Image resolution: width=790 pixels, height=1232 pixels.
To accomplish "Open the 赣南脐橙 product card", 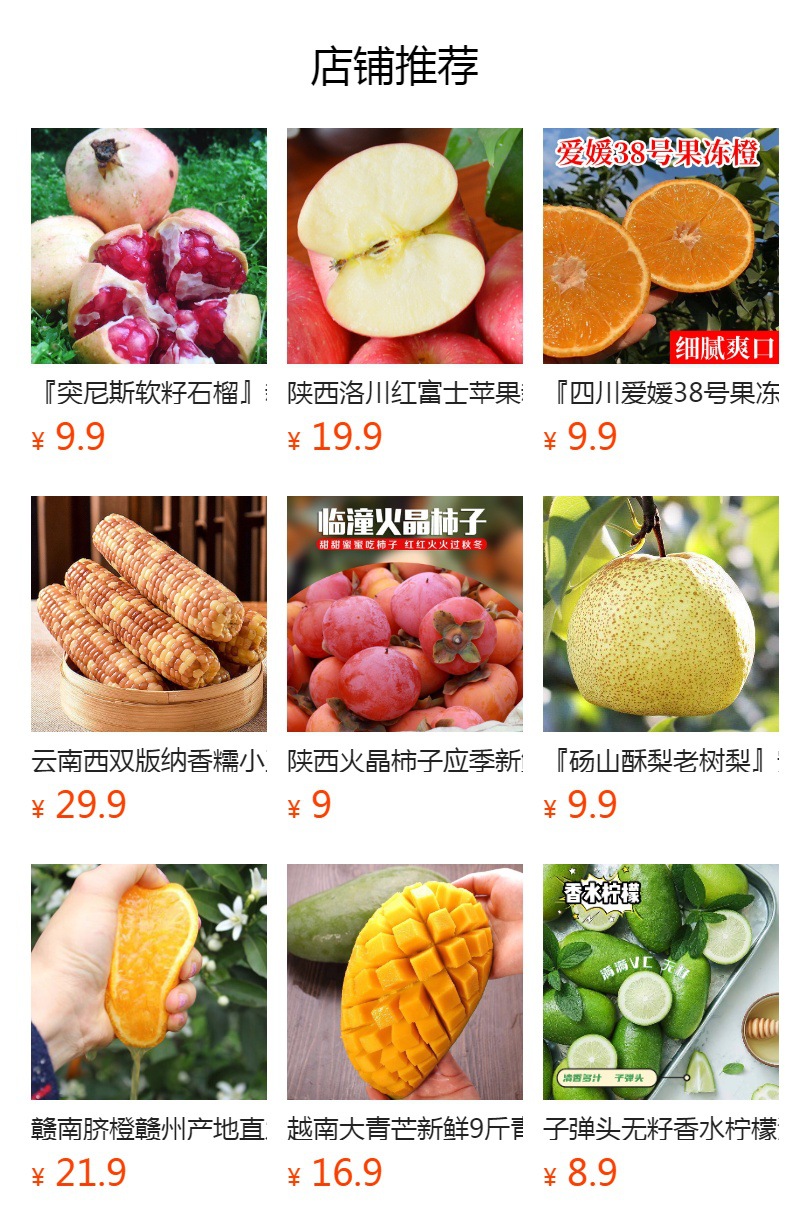I will 149,982.
